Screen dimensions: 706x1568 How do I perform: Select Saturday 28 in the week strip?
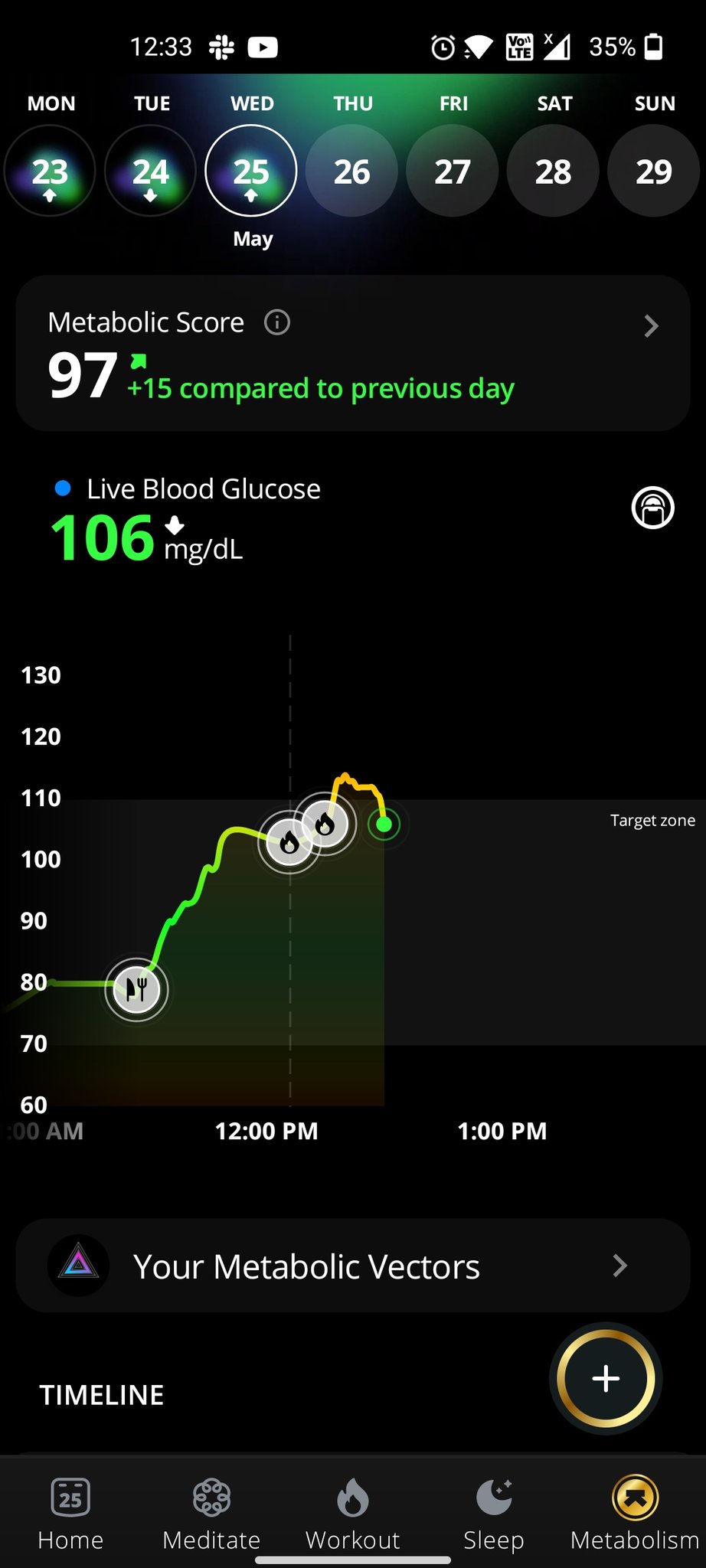(553, 171)
